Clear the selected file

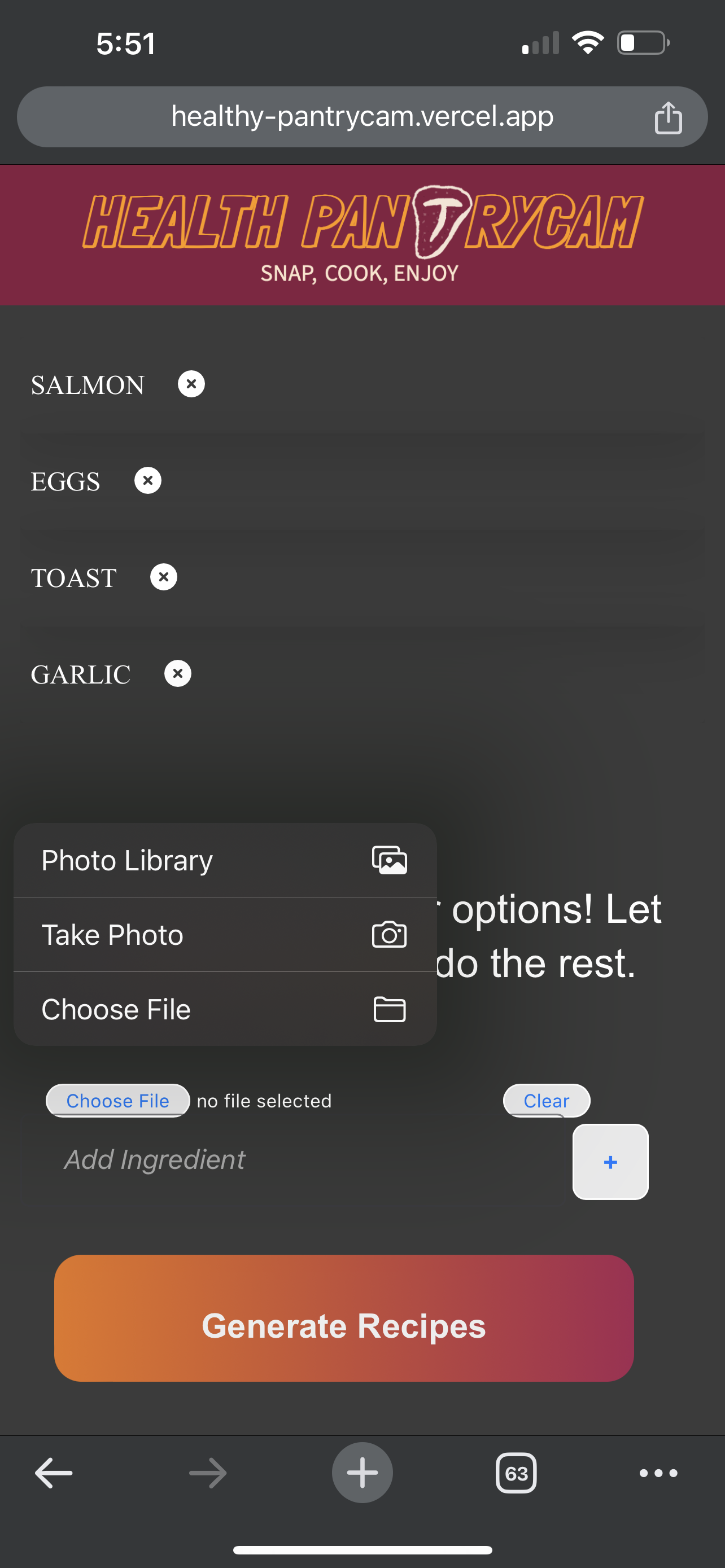547,1101
